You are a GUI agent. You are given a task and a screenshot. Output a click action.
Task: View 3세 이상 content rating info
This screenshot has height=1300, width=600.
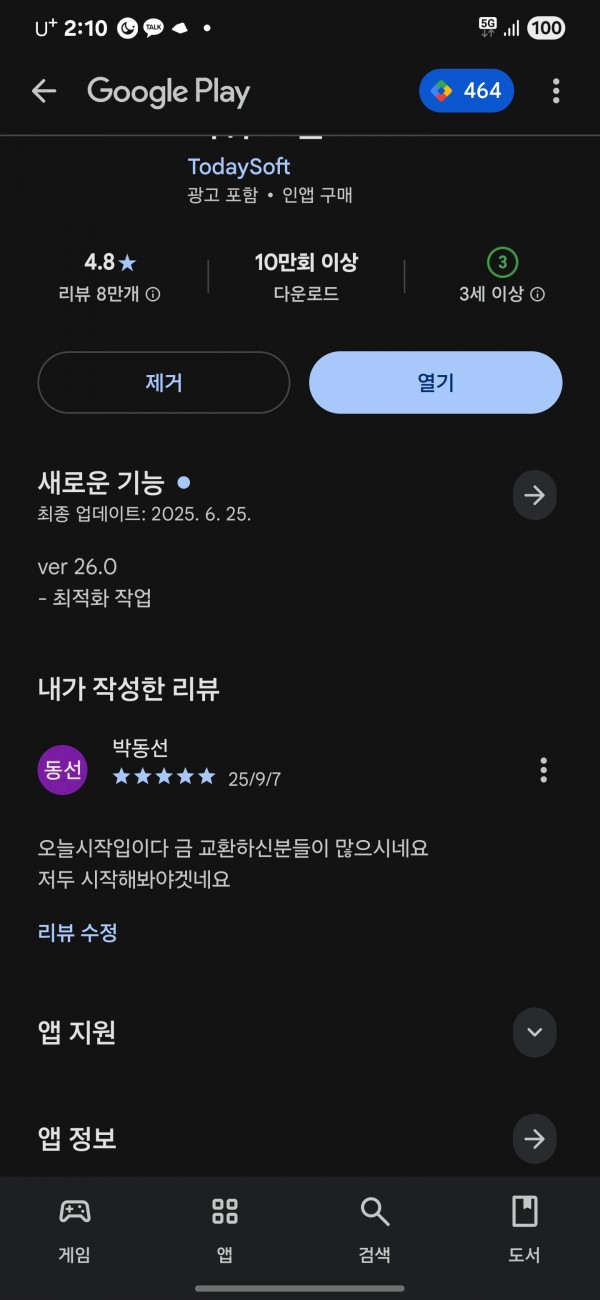[537, 295]
